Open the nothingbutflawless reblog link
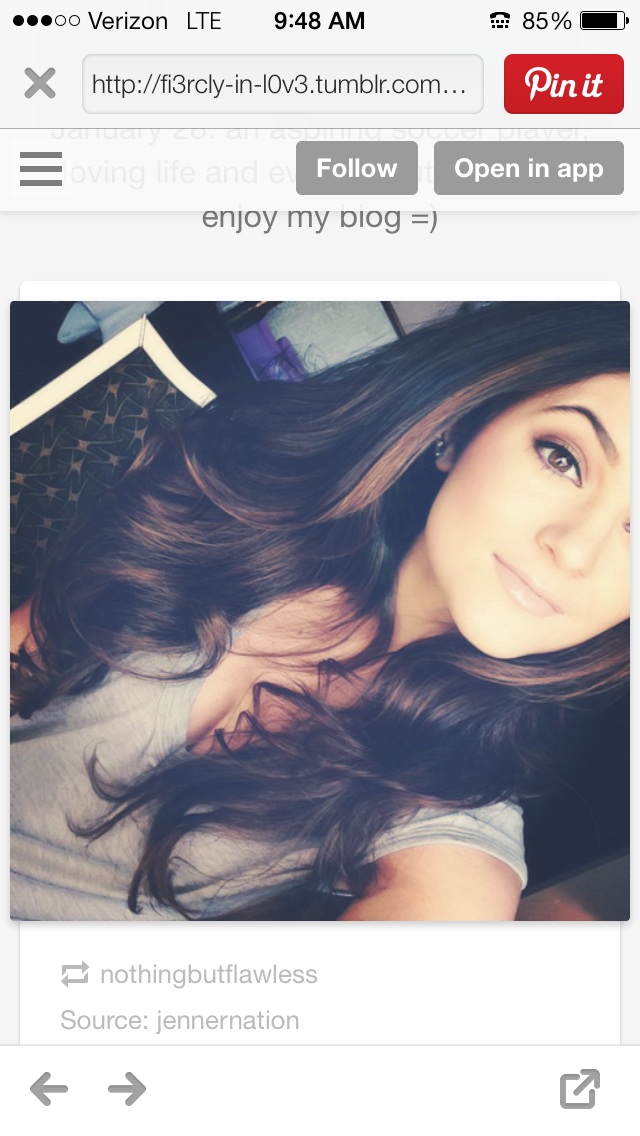The image size is (640, 1136). coord(209,974)
